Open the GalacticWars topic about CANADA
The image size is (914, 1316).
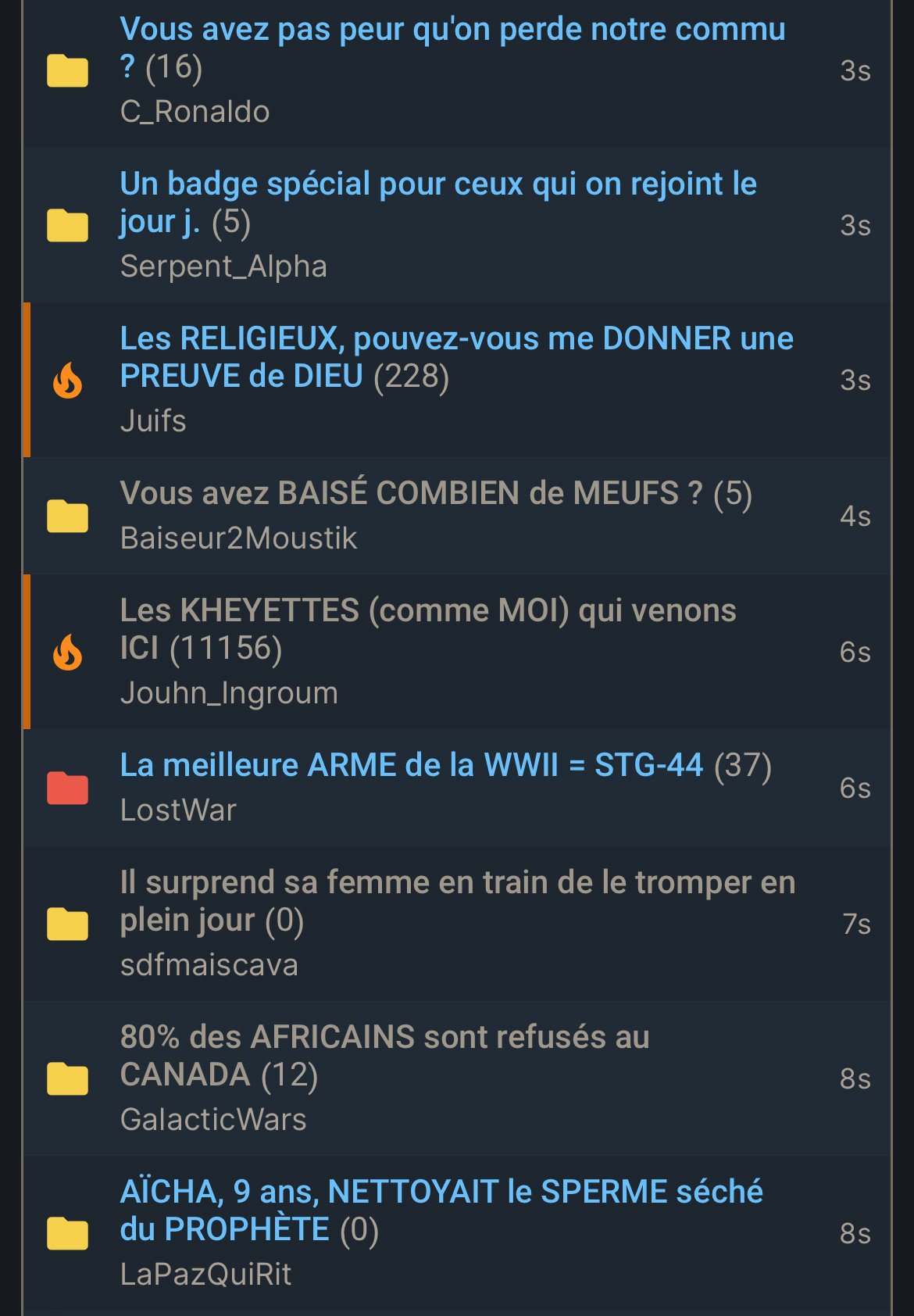pos(384,1038)
